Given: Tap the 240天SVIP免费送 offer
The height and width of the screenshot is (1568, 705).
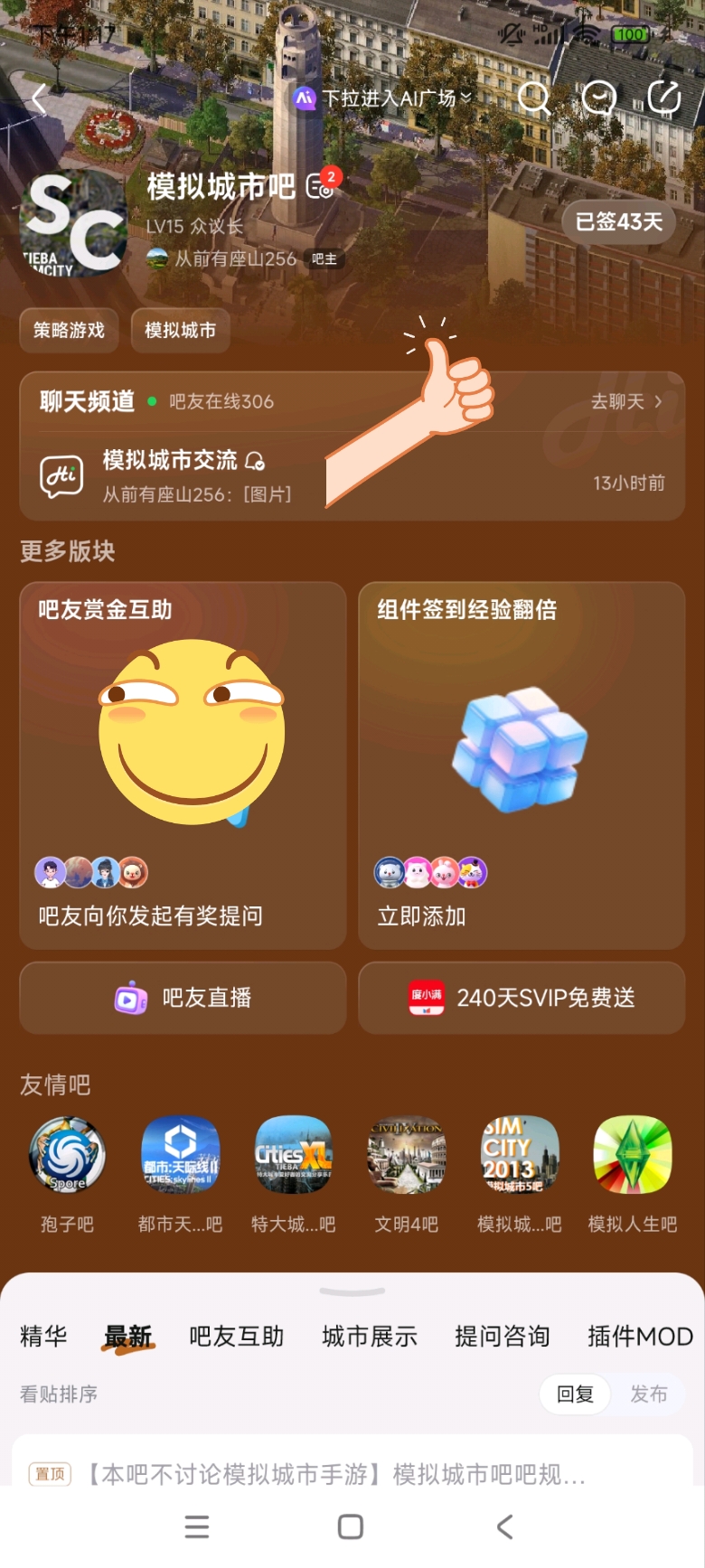Looking at the screenshot, I should 522,998.
